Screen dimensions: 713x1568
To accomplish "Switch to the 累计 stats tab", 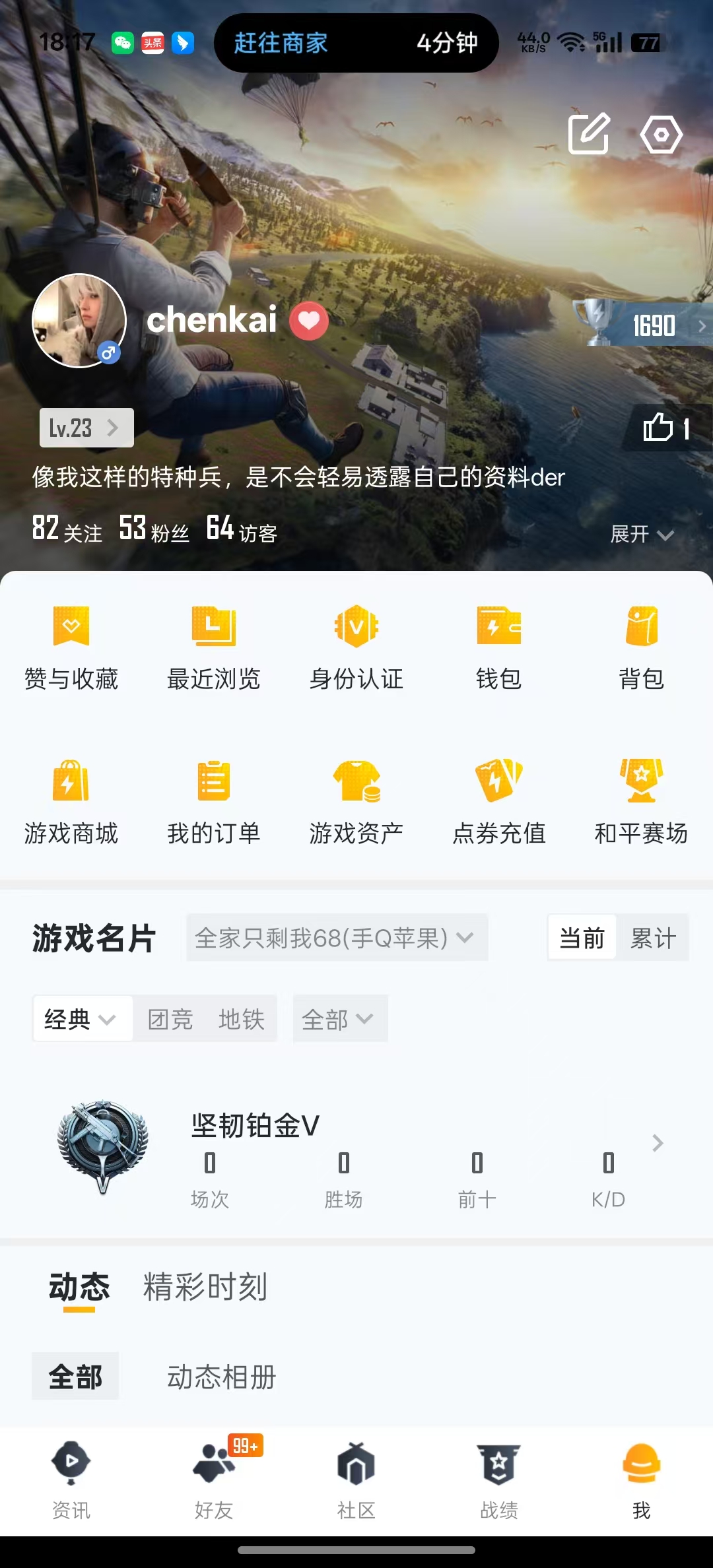I will (653, 937).
